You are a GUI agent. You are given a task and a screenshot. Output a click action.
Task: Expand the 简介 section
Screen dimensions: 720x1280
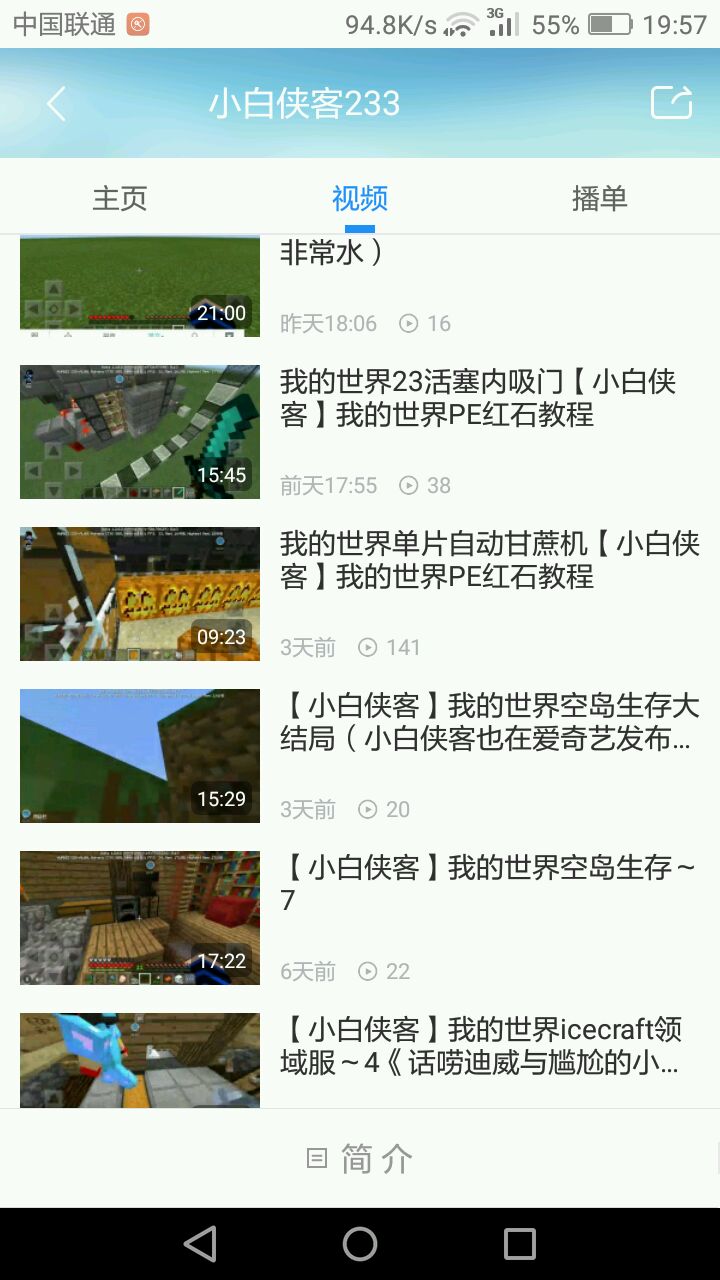point(360,1159)
